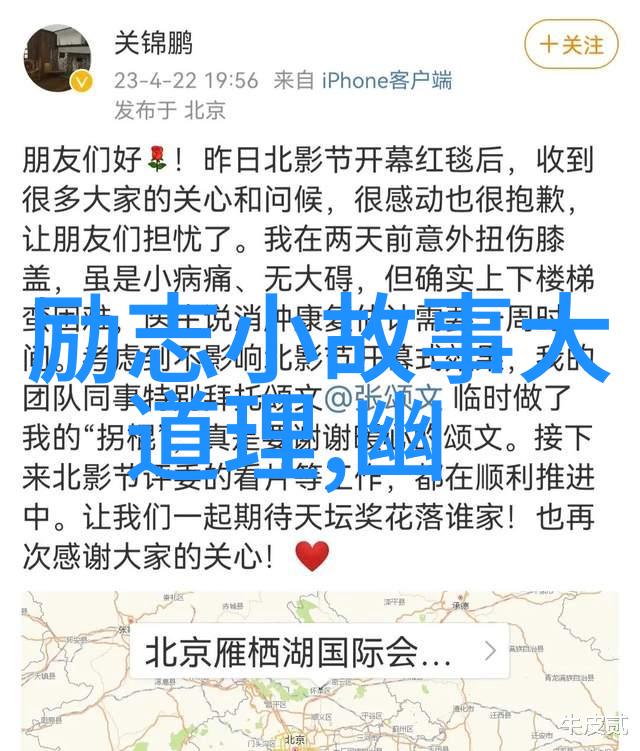
Task: Open 关锦鹏's profile avatar
Action: (x=57, y=59)
